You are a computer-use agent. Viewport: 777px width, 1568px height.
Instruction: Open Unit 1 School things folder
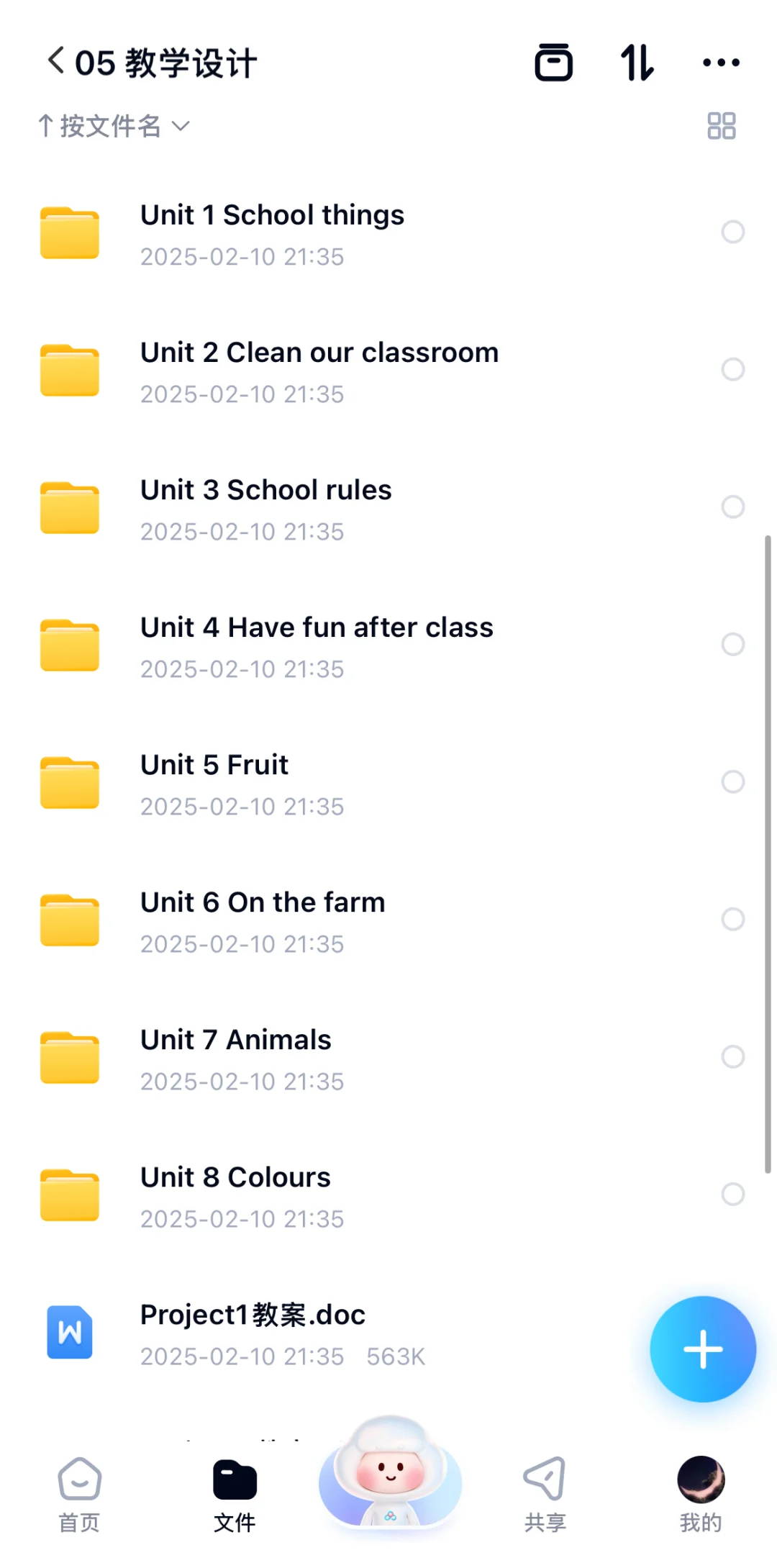coord(388,233)
